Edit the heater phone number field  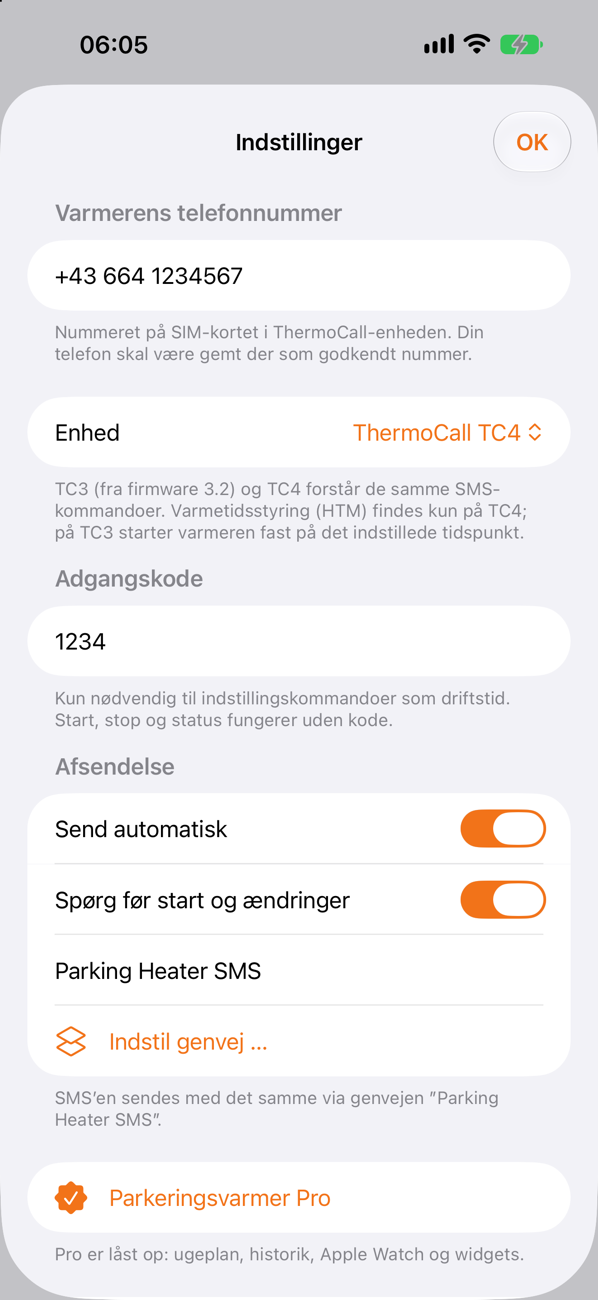tap(299, 275)
